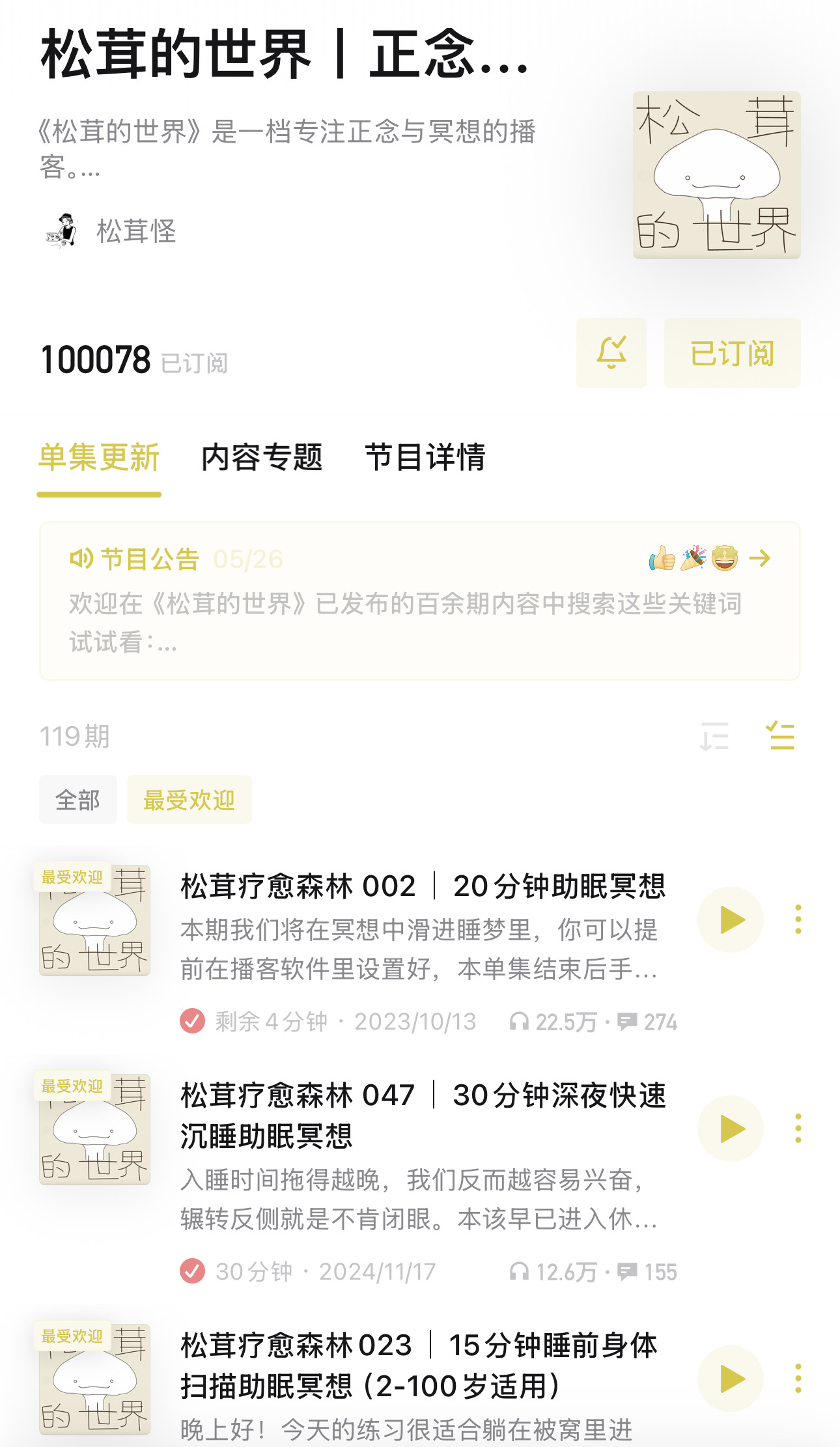840x1447 pixels.
Task: Open more options for episode 023
Action: [798, 1379]
